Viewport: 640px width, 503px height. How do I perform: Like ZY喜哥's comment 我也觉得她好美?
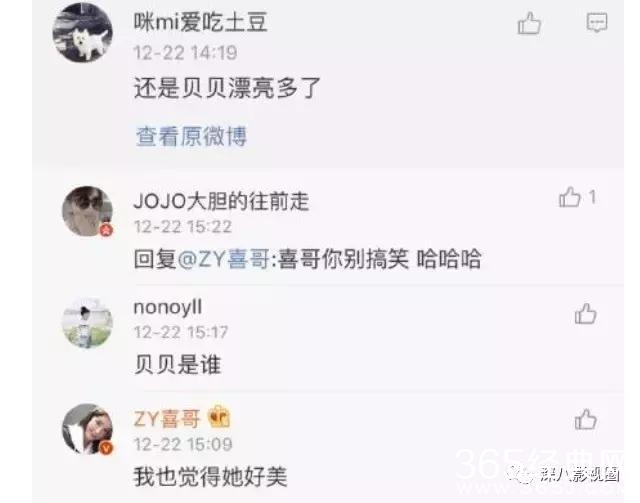click(585, 421)
